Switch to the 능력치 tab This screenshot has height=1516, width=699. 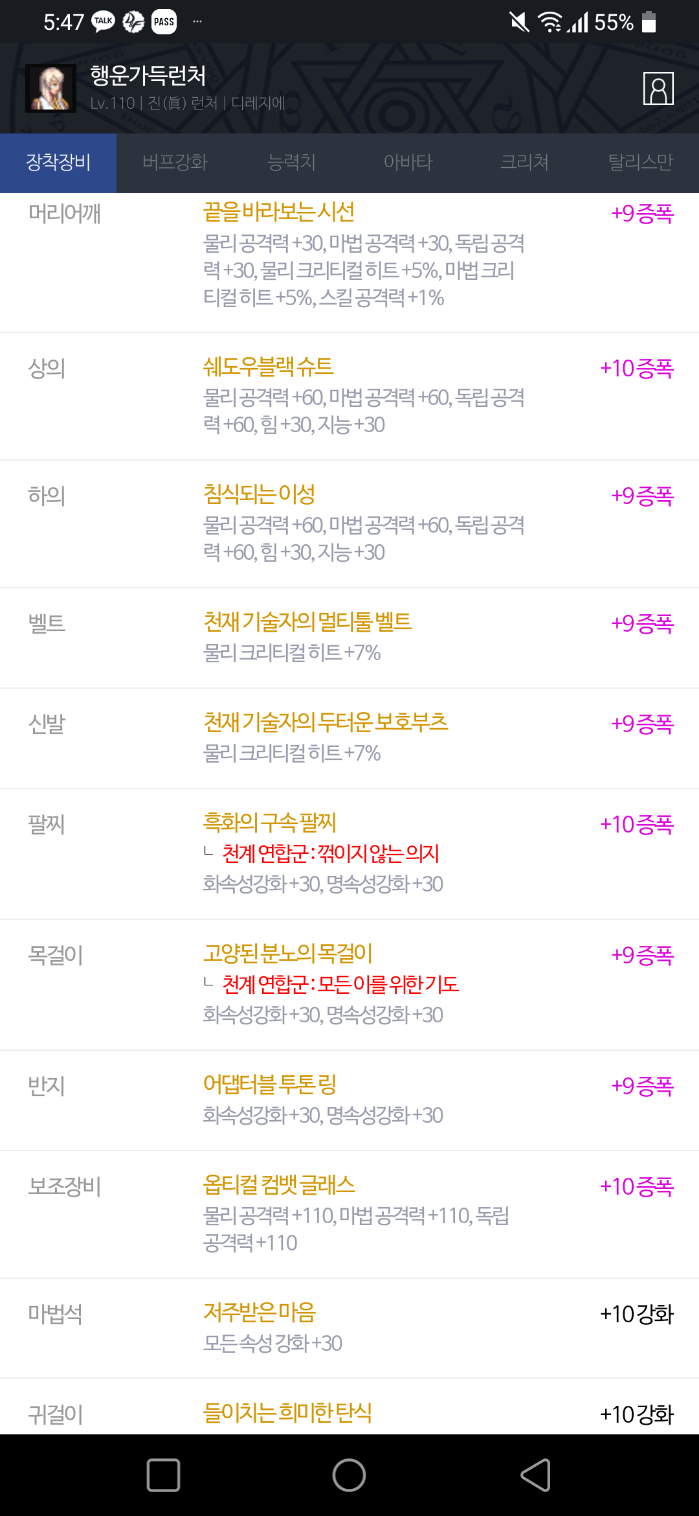tap(291, 162)
